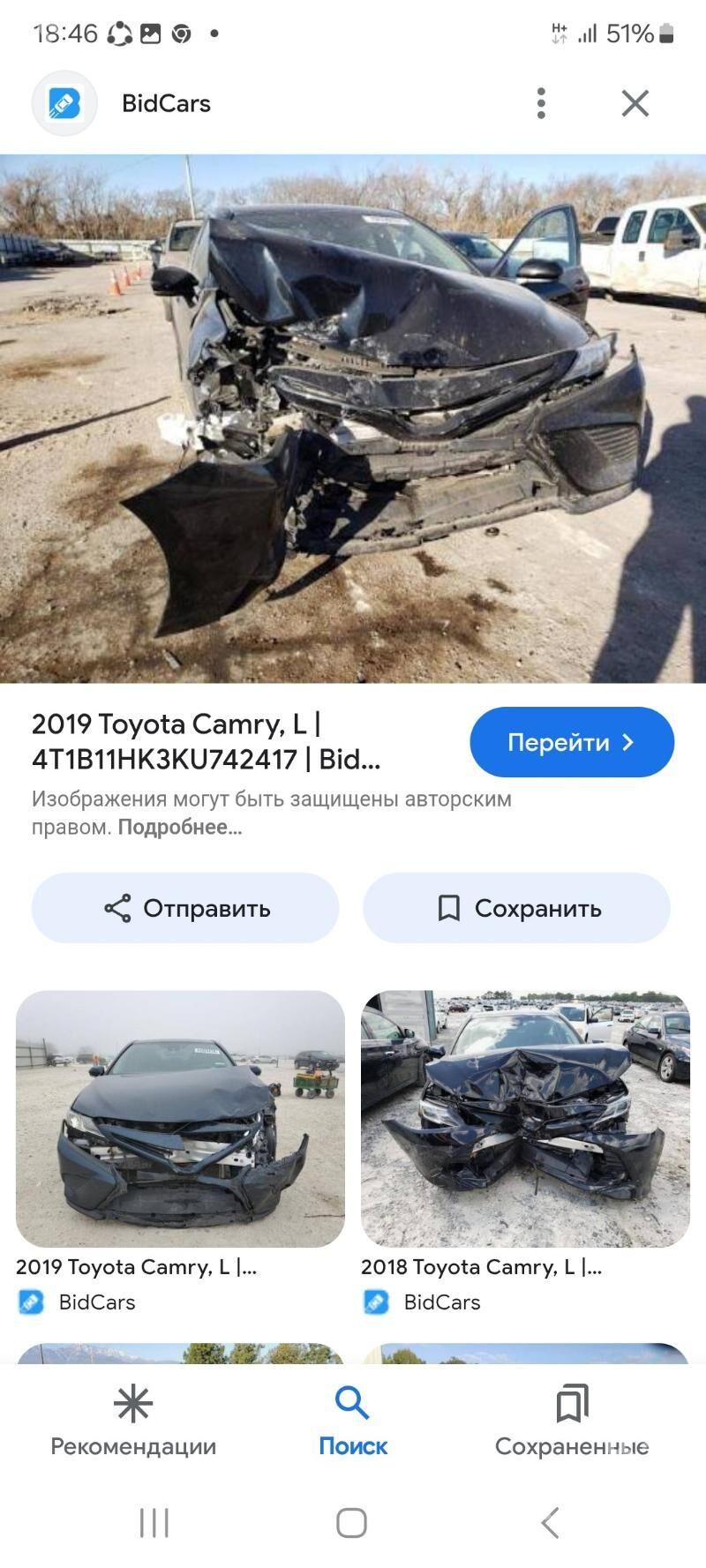
Task: Tap the battery indicator showing 51%
Action: click(x=635, y=34)
